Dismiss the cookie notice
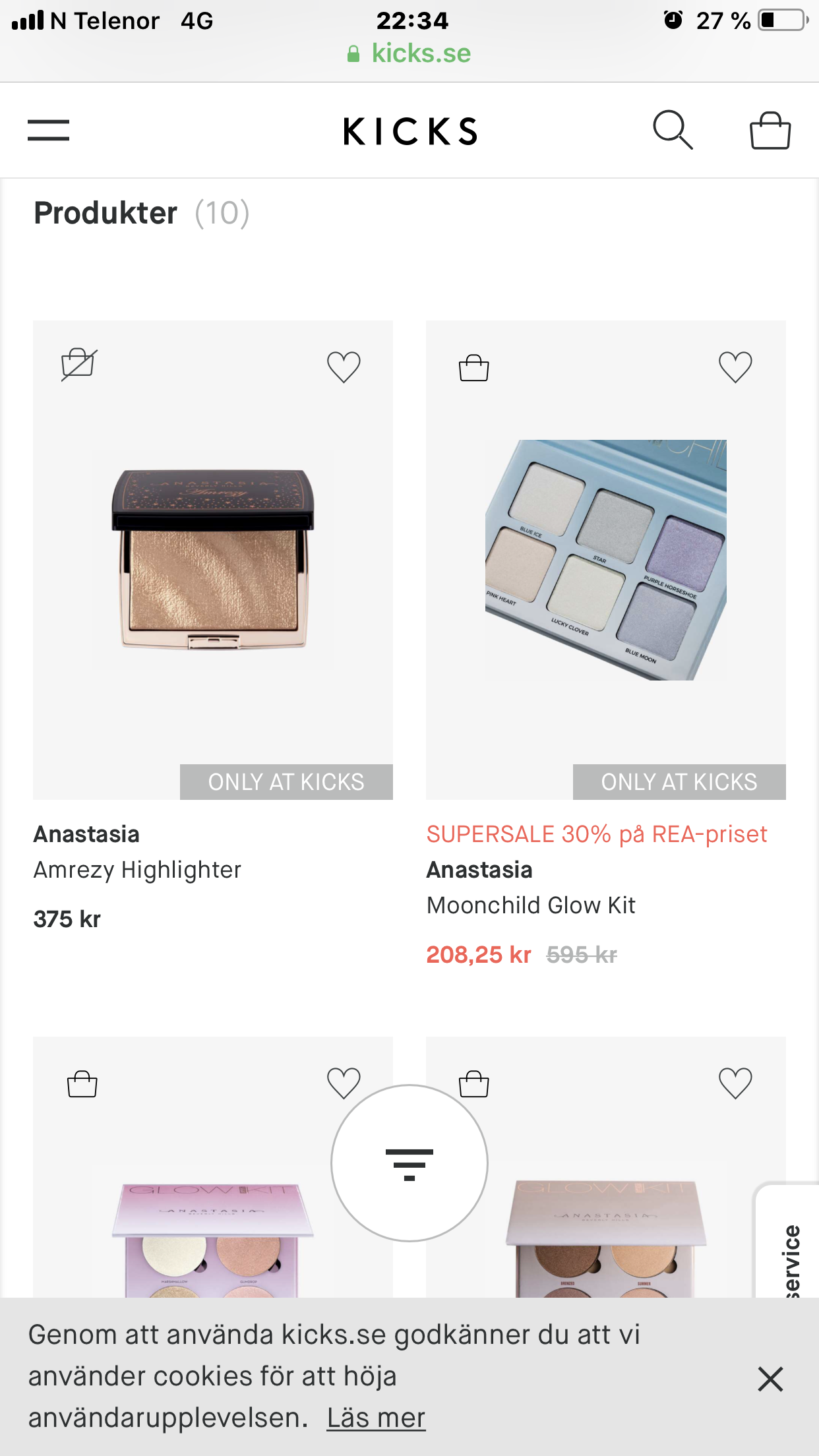Screen dimensions: 819x1456 (x=770, y=1379)
